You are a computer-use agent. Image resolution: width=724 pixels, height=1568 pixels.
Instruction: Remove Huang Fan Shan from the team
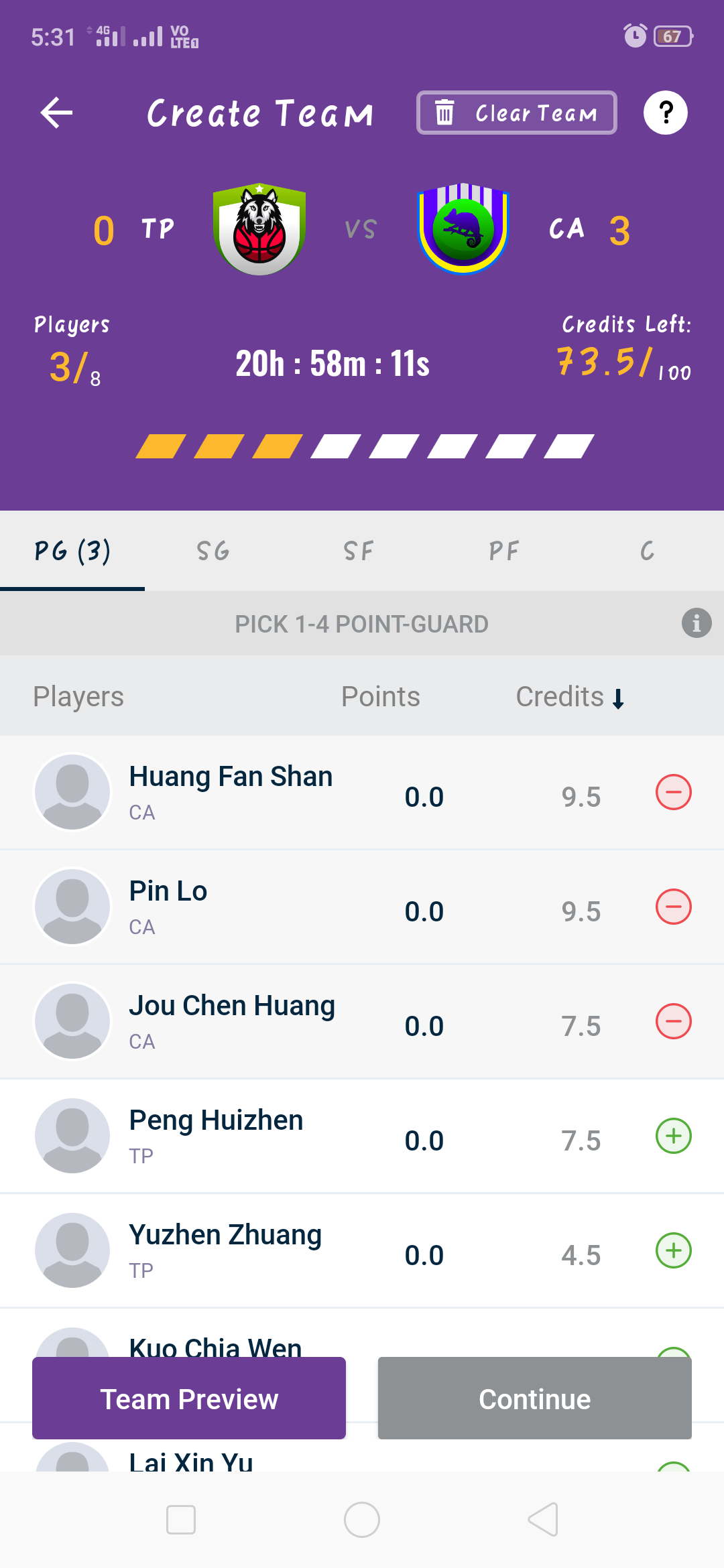point(674,792)
